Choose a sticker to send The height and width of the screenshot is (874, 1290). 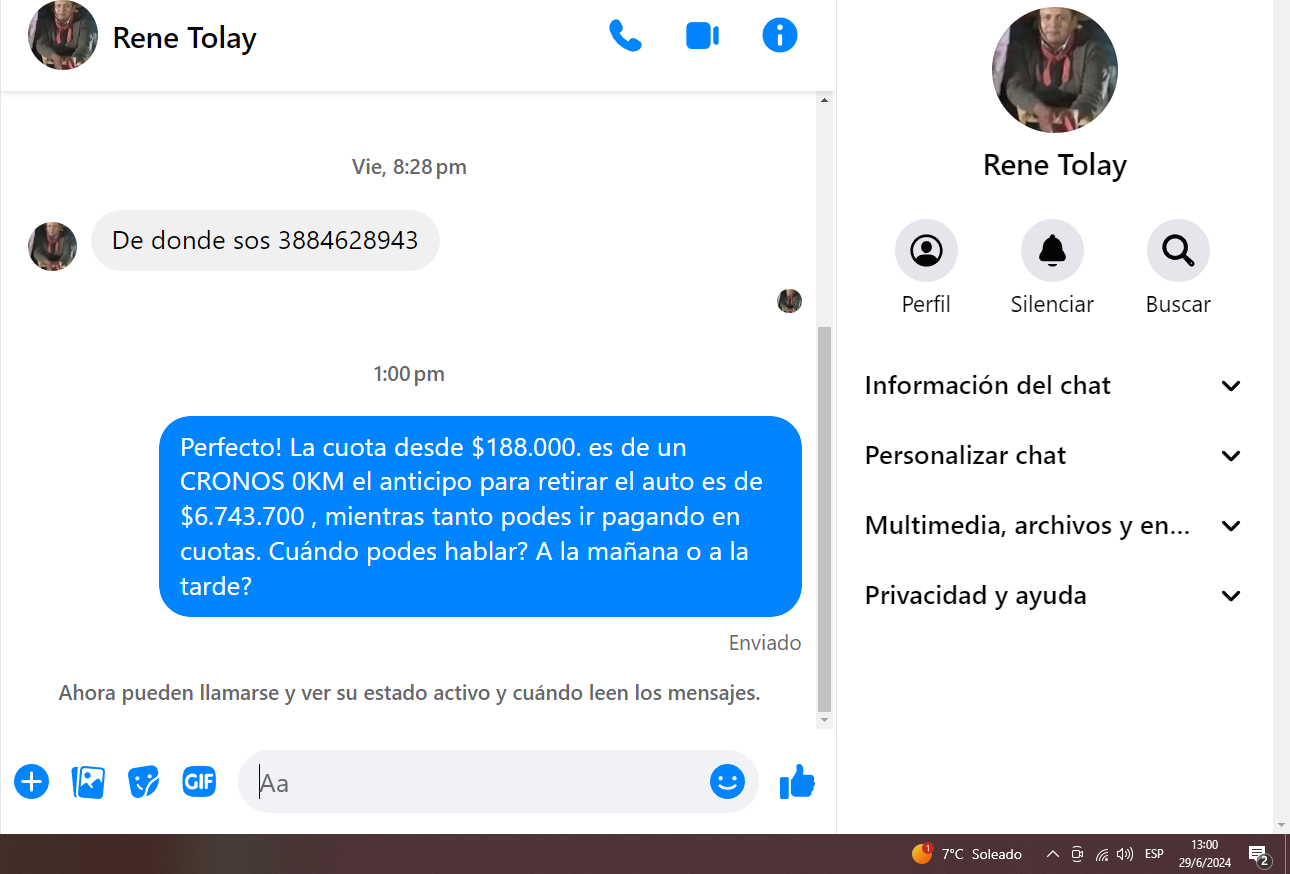click(144, 781)
